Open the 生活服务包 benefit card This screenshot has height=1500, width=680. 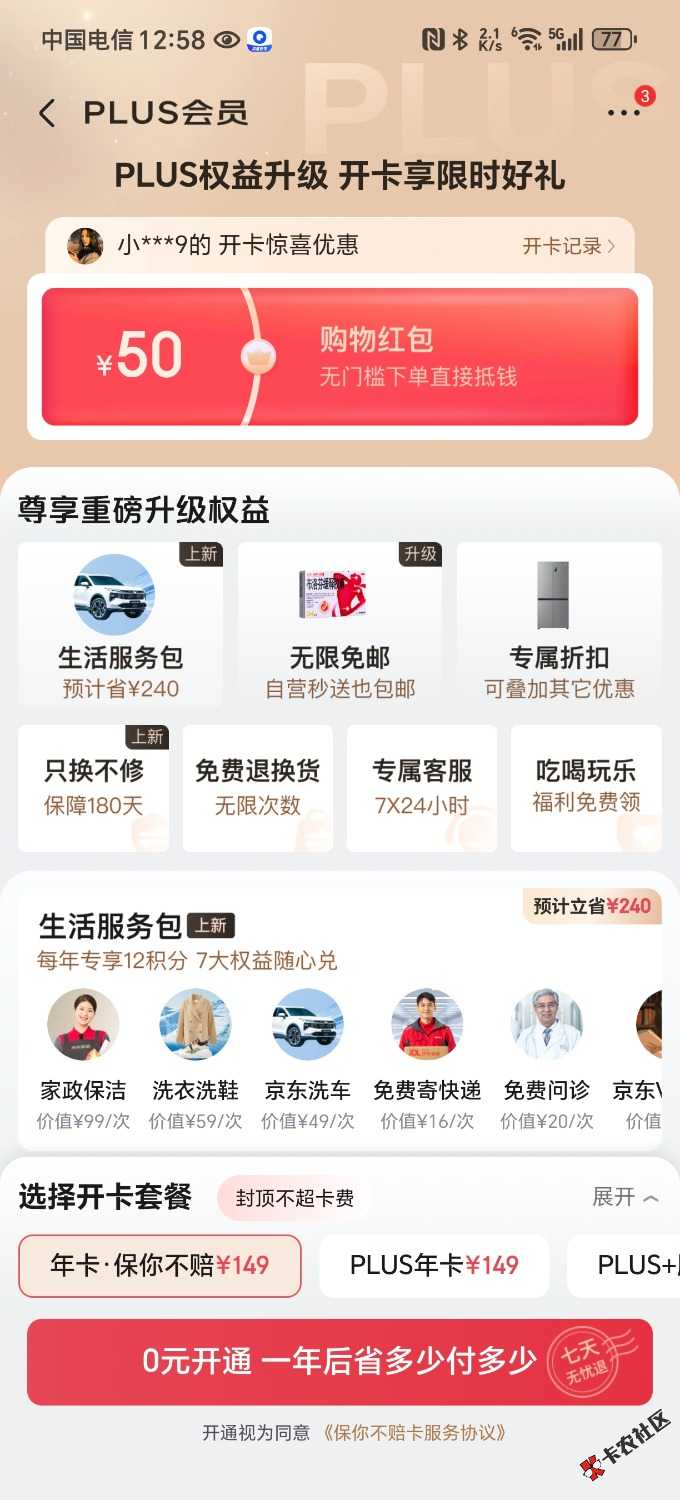[x=120, y=624]
